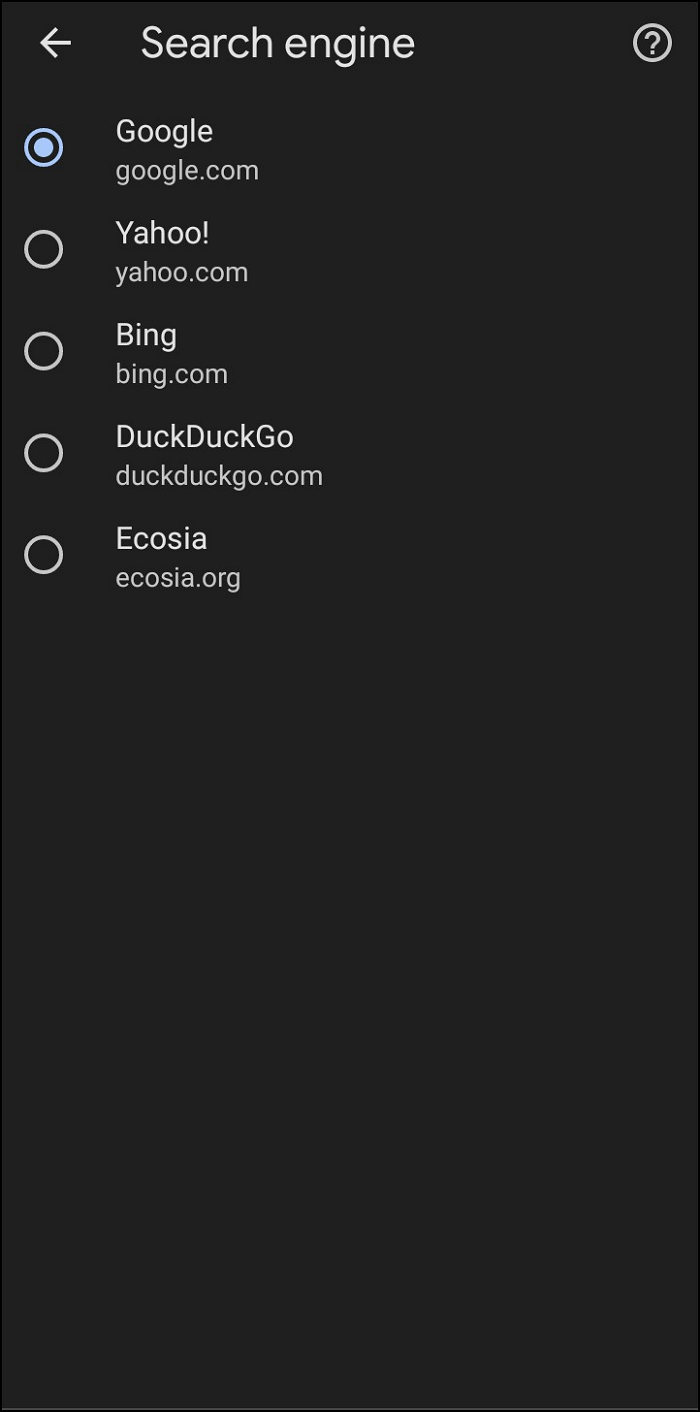This screenshot has width=700, height=1412.
Task: Select Google as search engine
Action: 44,148
